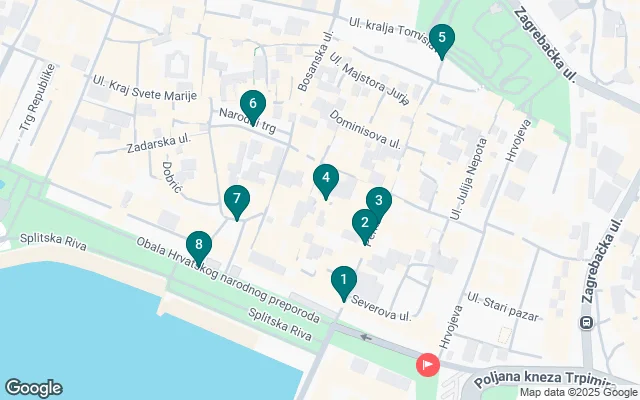This screenshot has width=640, height=400.
Task: Open pin number 5 near the park
Action: [441, 39]
